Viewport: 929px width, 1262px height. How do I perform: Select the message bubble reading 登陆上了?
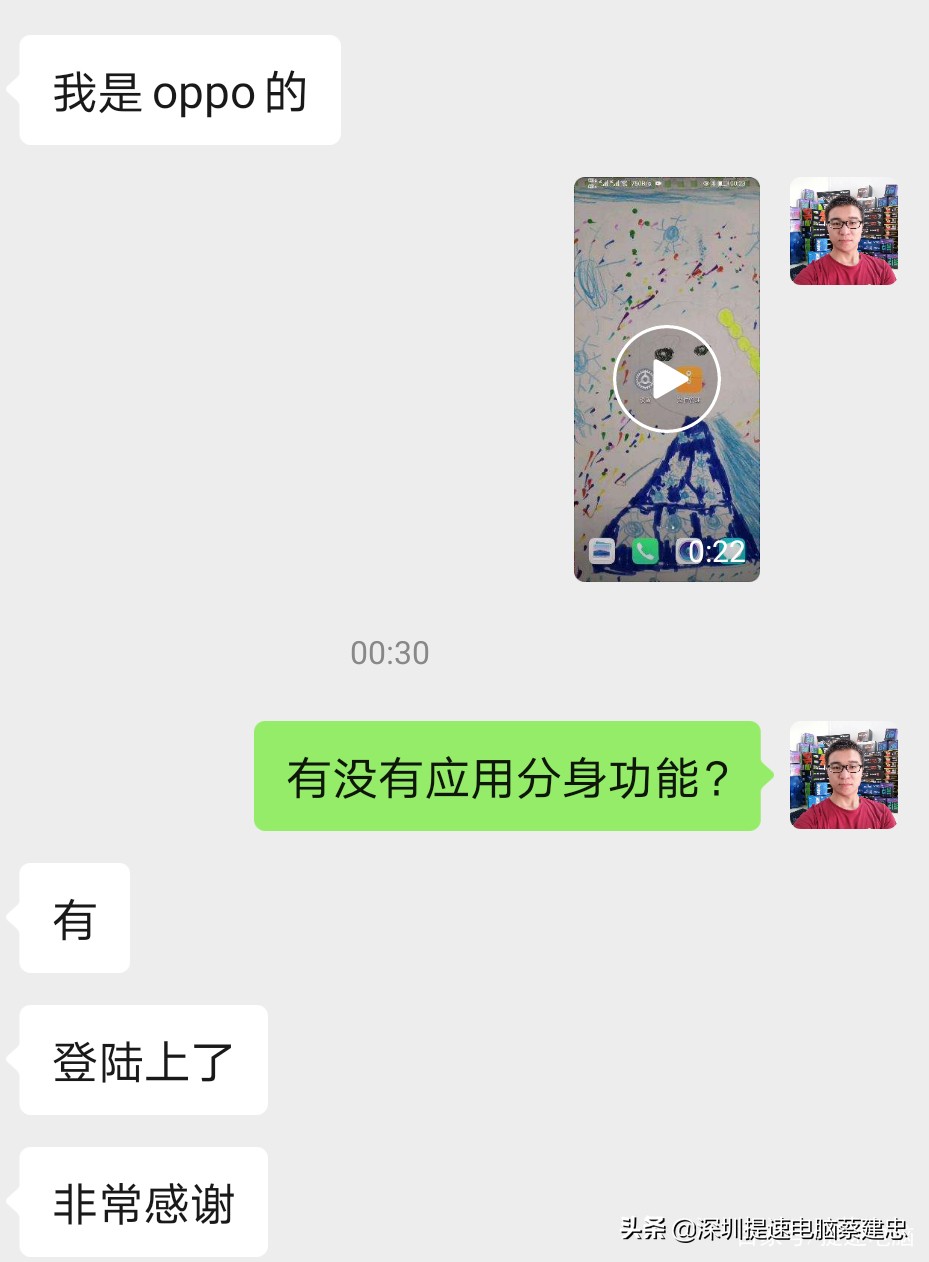point(142,1060)
